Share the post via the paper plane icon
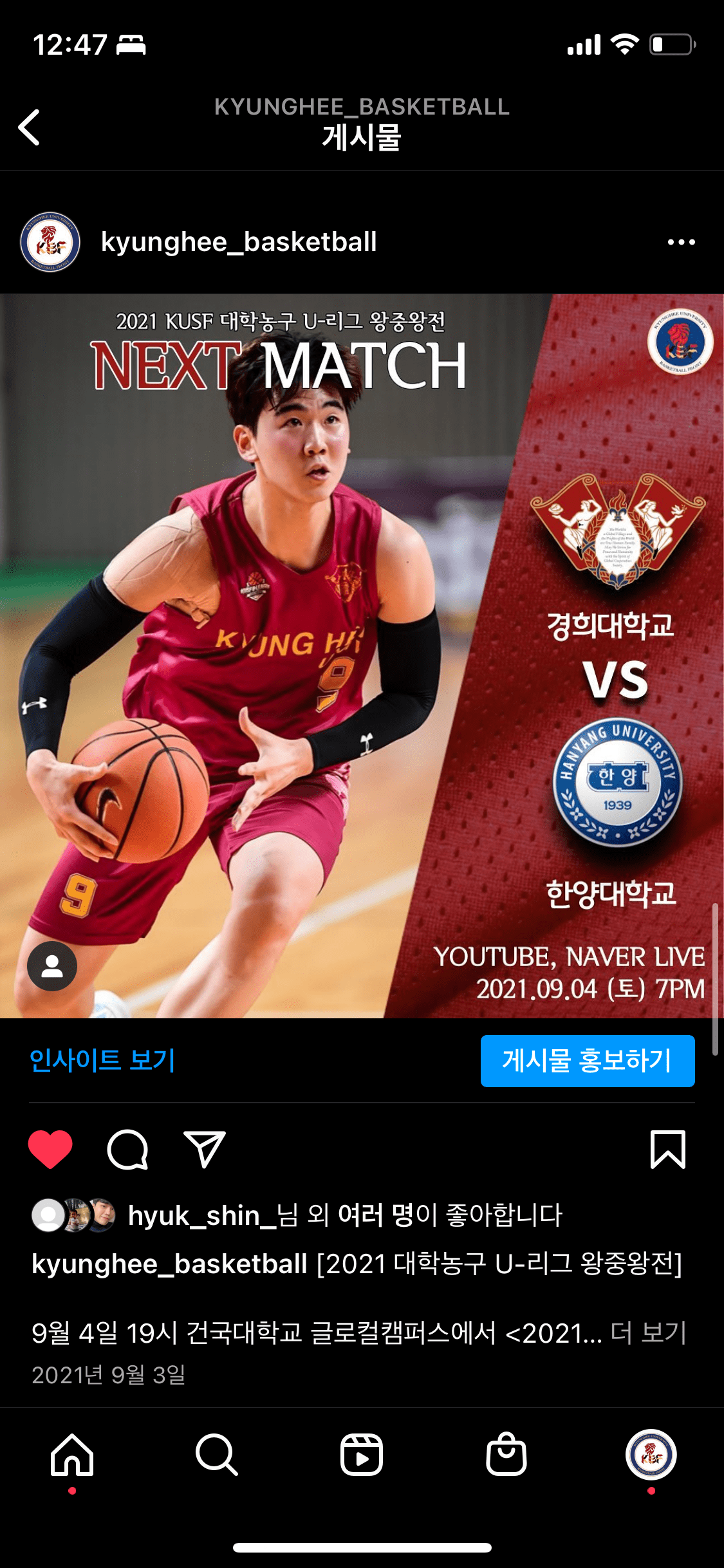The image size is (724, 1568). click(205, 1149)
